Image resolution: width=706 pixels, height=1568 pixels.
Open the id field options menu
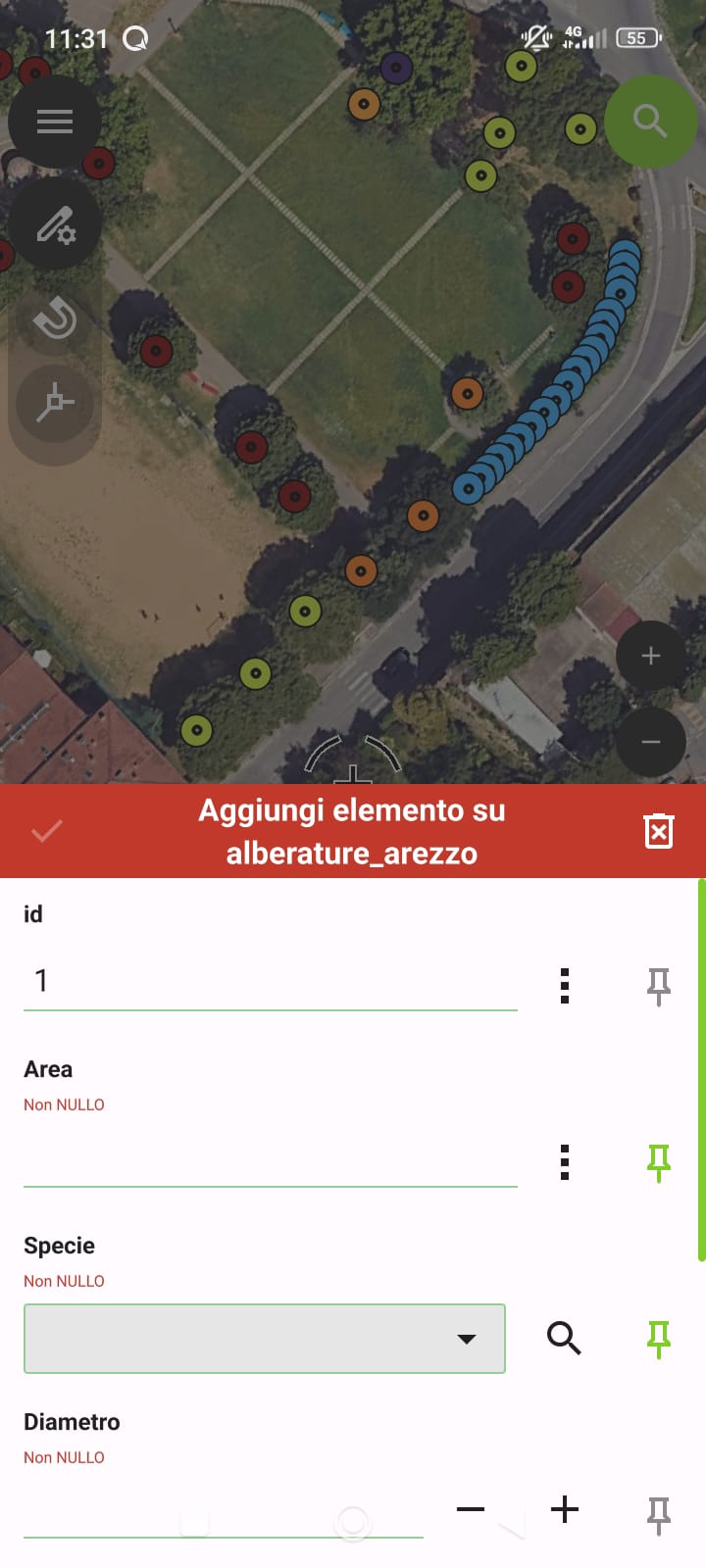tap(565, 986)
